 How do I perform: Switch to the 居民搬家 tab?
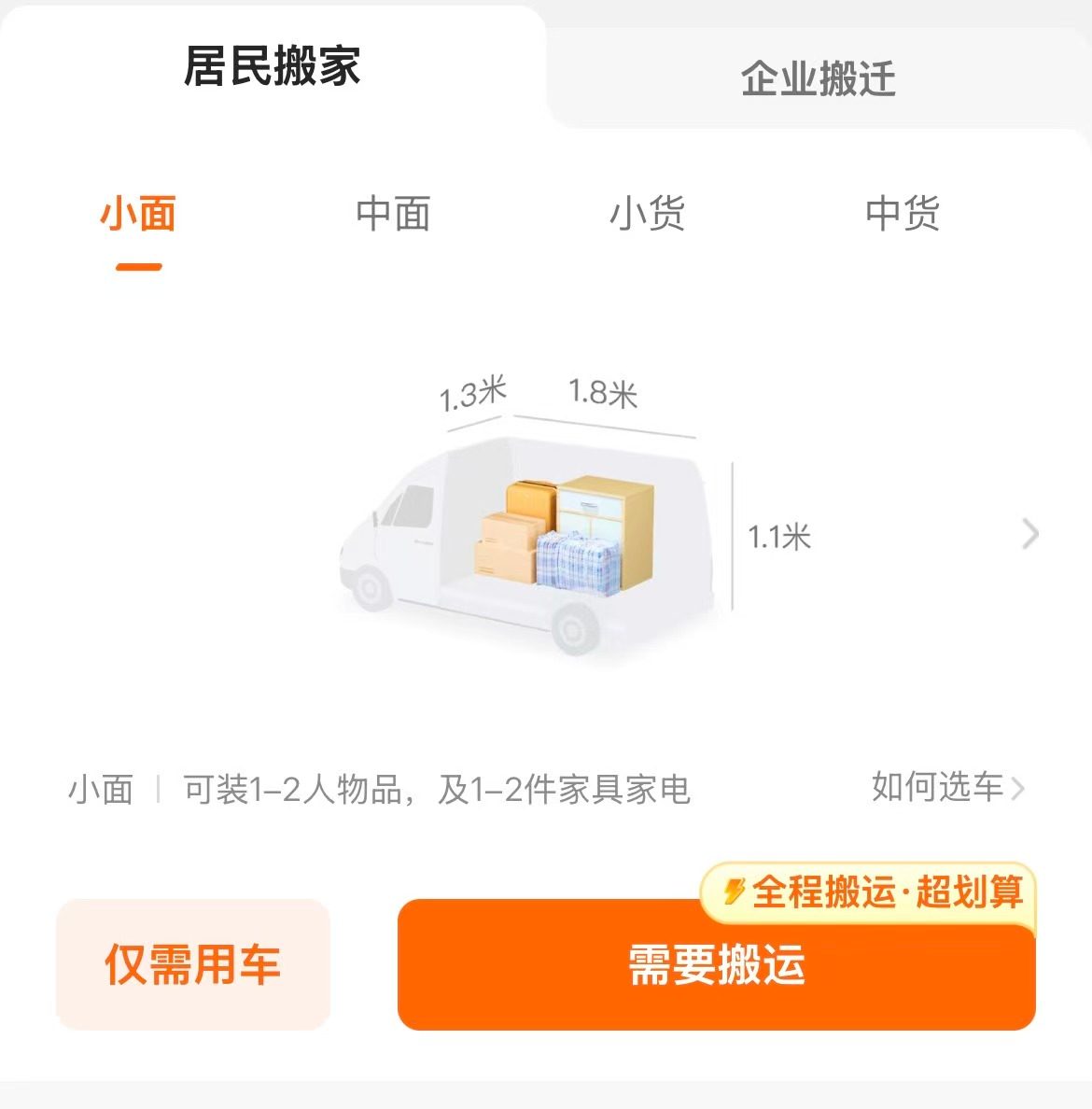tap(271, 68)
